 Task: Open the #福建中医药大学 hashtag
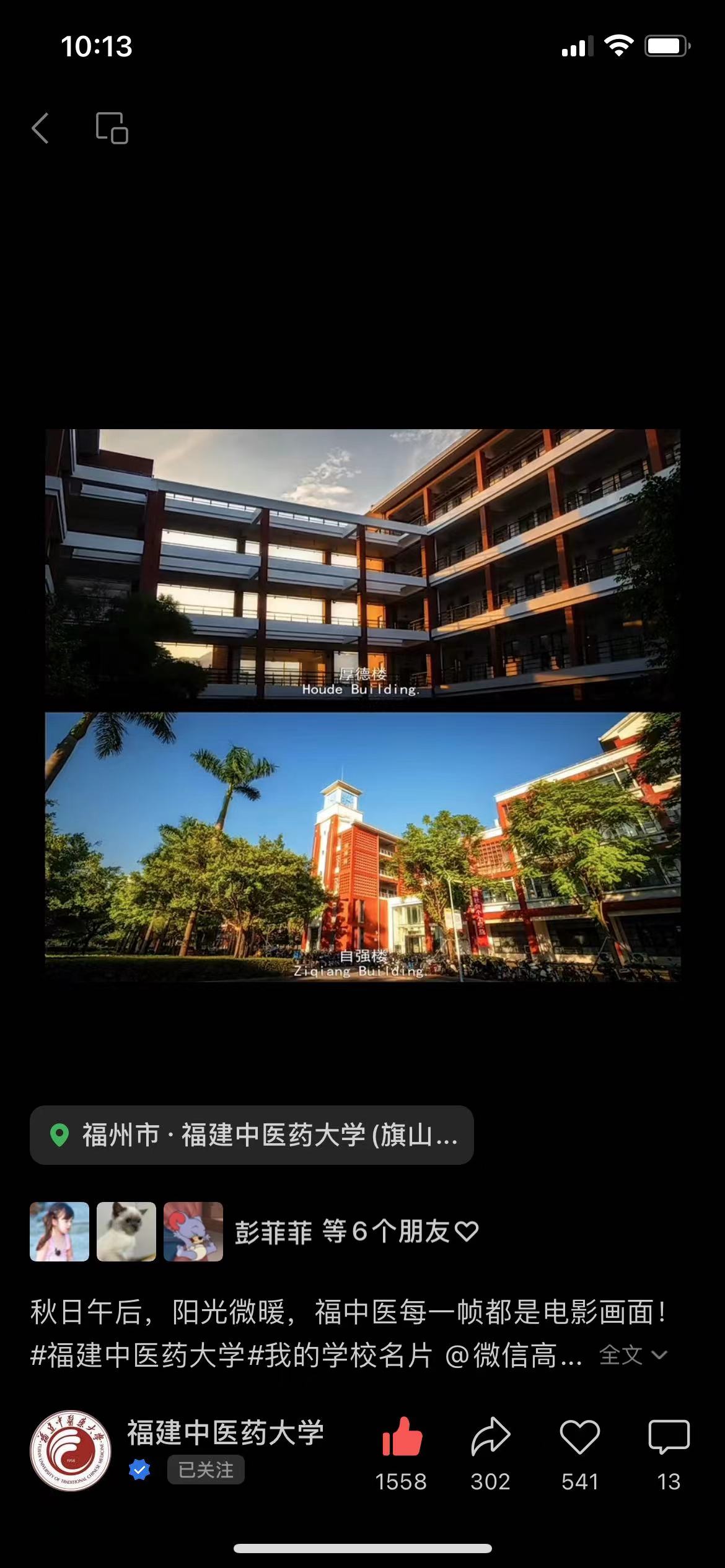(x=138, y=1355)
